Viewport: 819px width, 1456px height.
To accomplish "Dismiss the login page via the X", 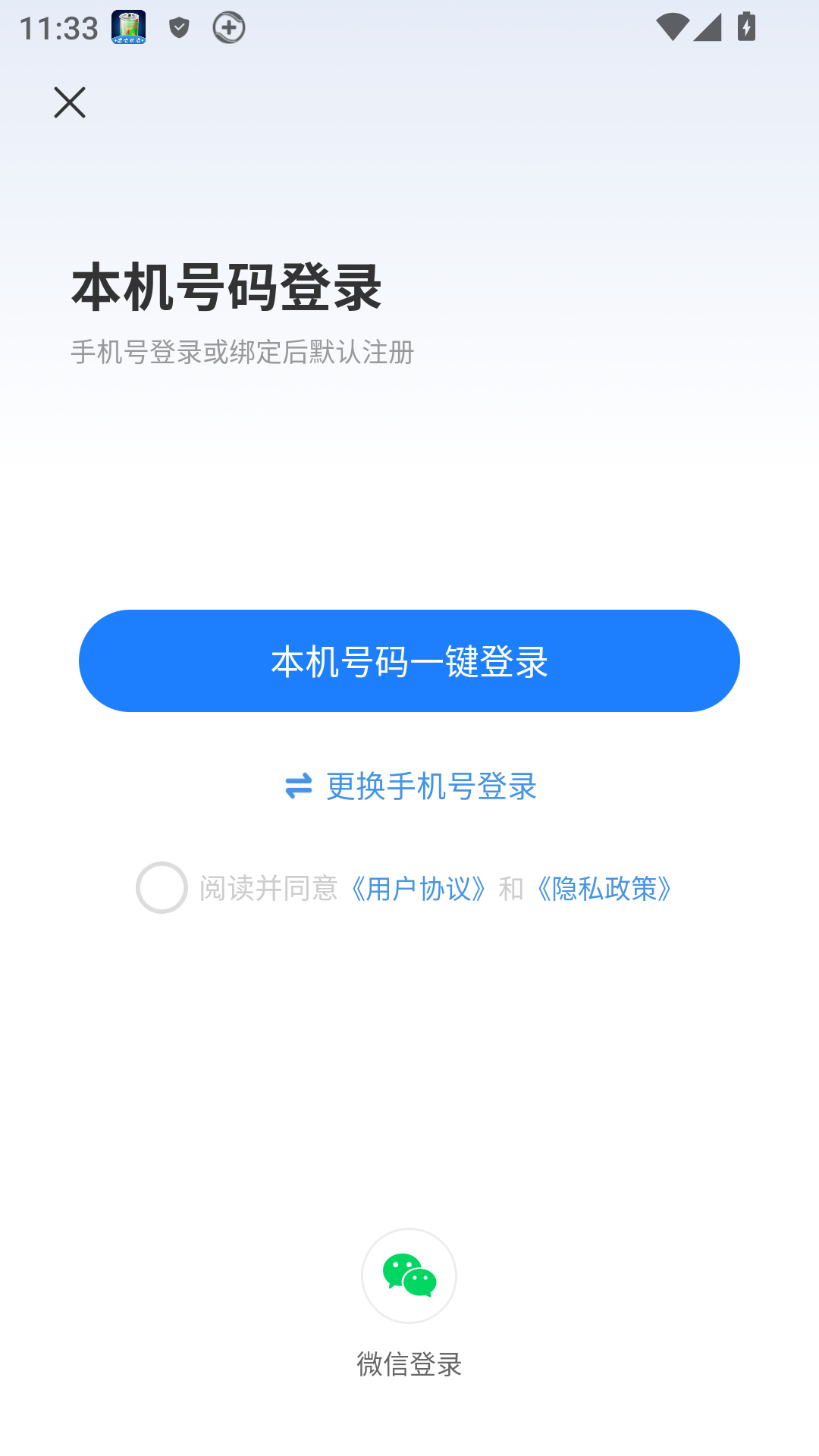I will (x=70, y=102).
